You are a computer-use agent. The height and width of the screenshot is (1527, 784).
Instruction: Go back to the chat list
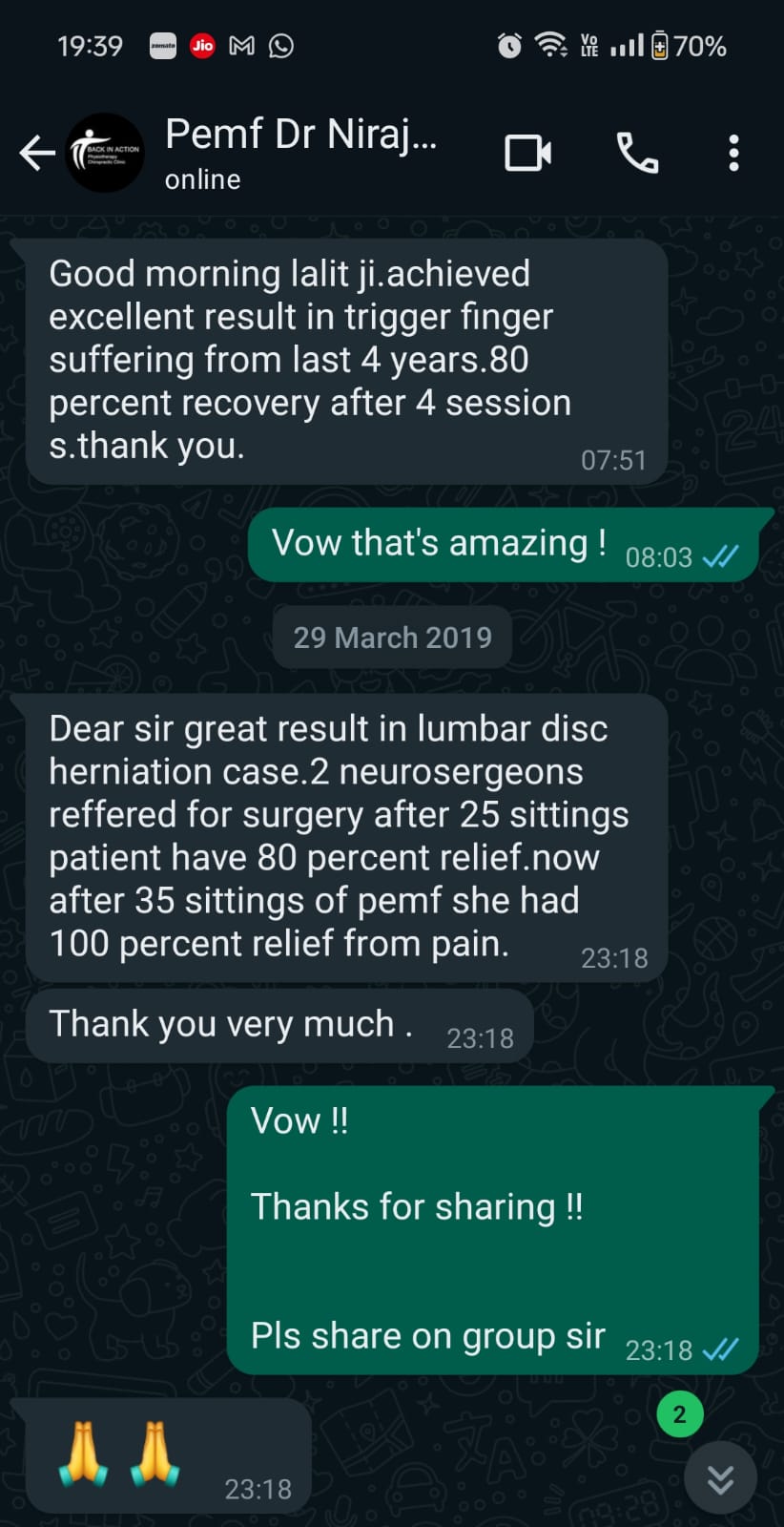pos(37,153)
